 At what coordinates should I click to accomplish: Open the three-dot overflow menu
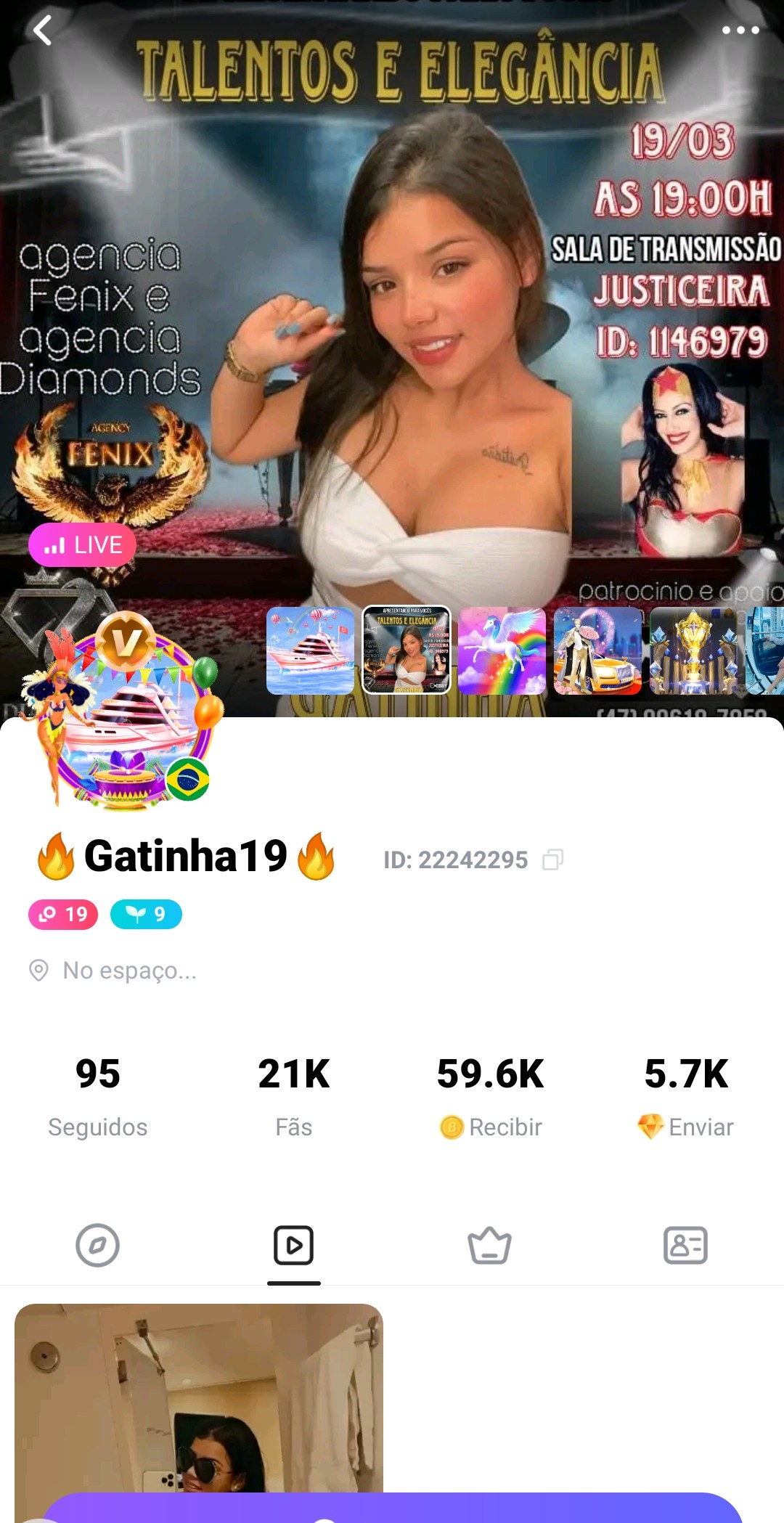(740, 30)
